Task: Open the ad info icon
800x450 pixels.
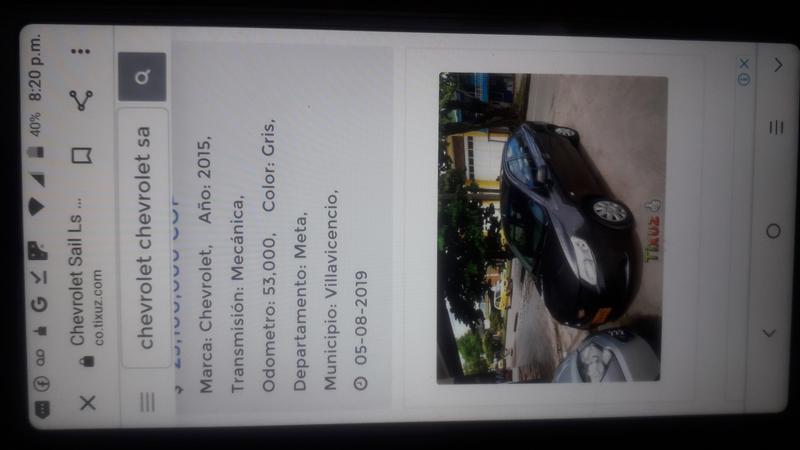Action: [x=744, y=78]
